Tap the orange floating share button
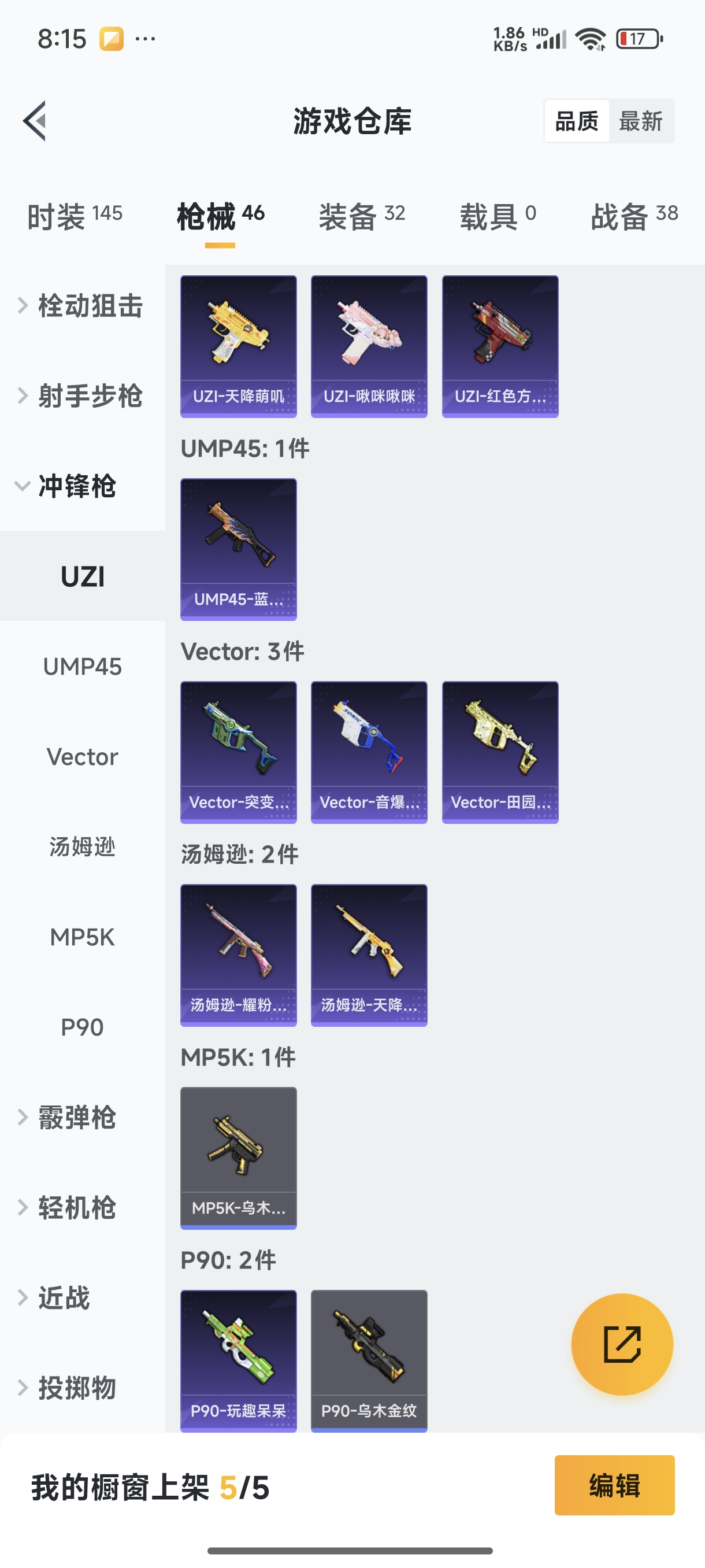The image size is (705, 1568). 622,1344
